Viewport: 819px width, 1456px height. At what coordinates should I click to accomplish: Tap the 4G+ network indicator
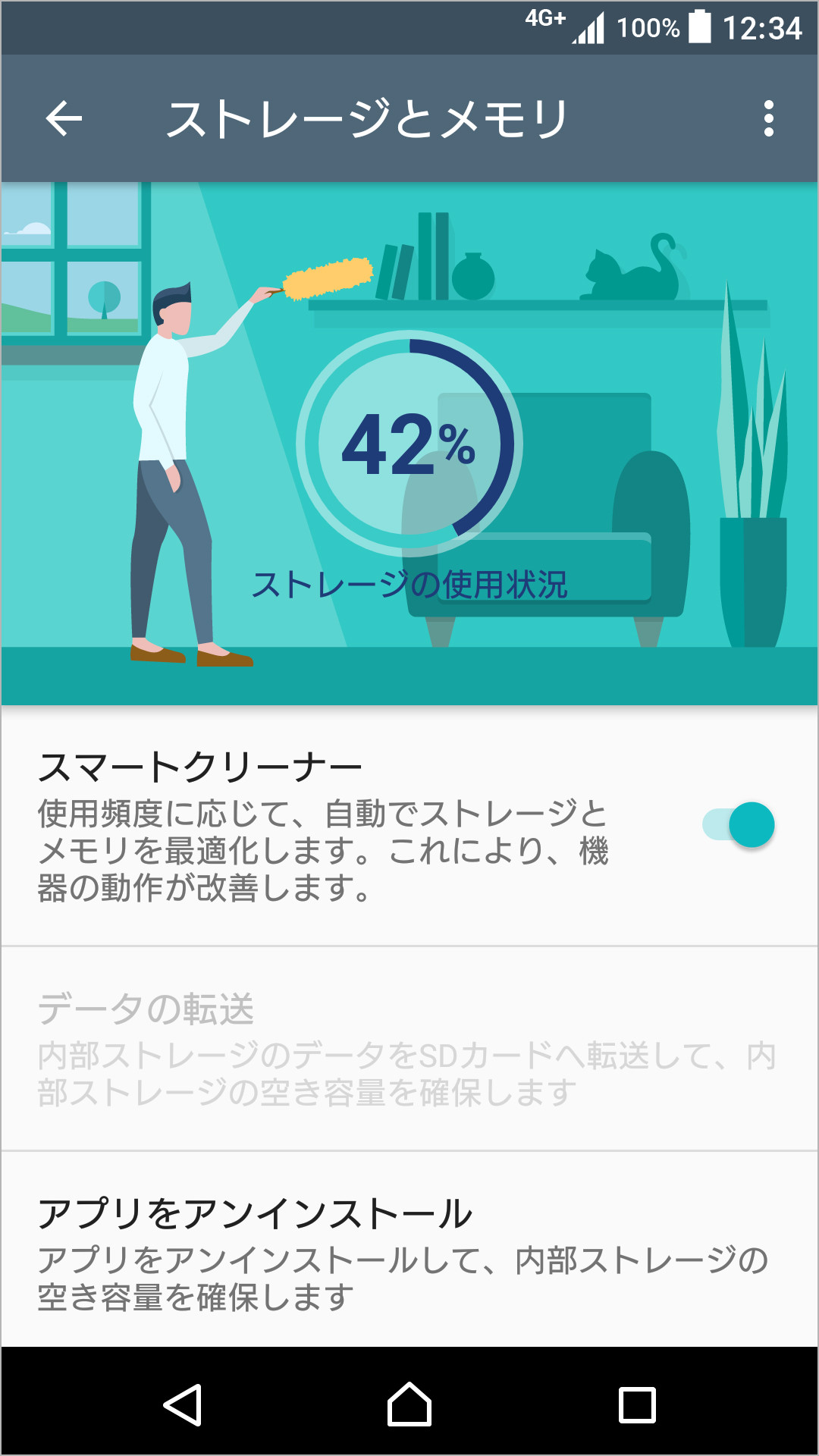543,23
